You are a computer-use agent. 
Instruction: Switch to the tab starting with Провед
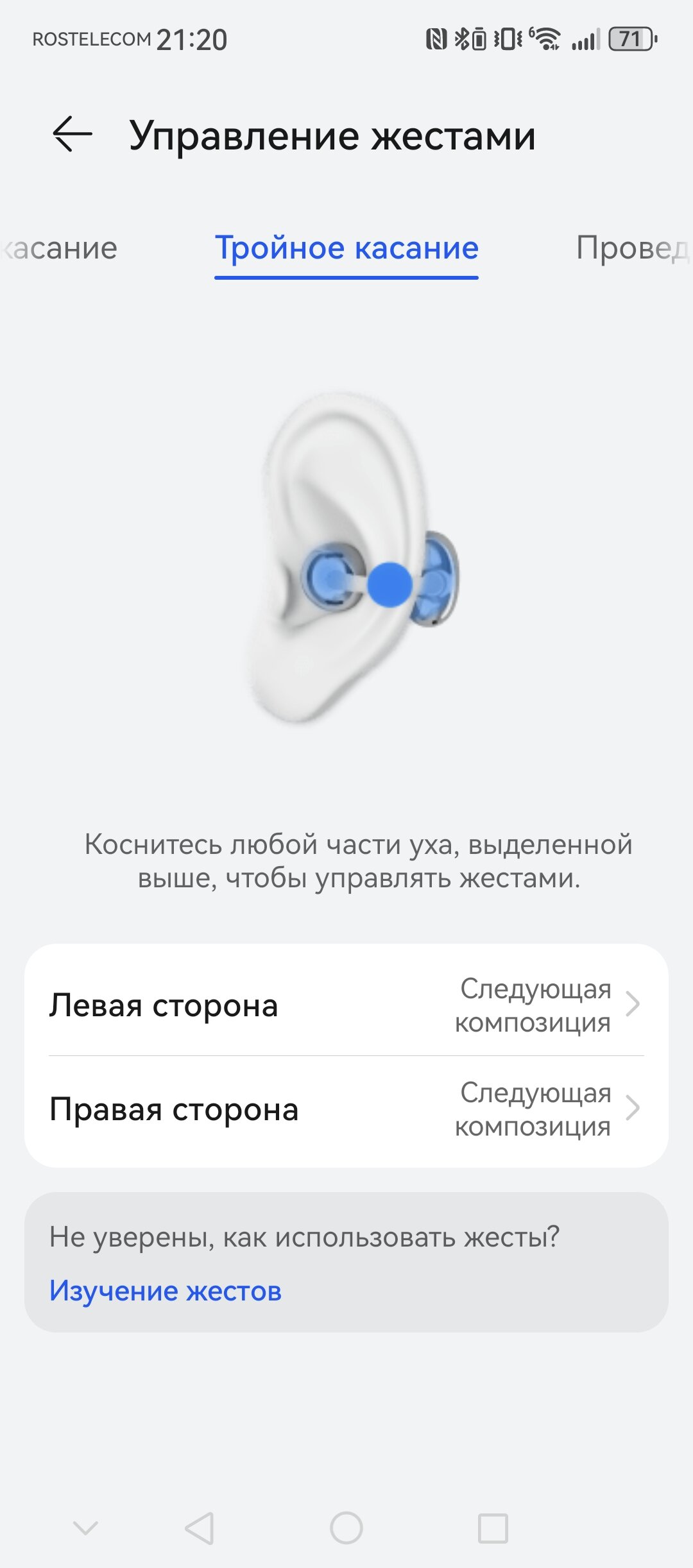pos(632,248)
